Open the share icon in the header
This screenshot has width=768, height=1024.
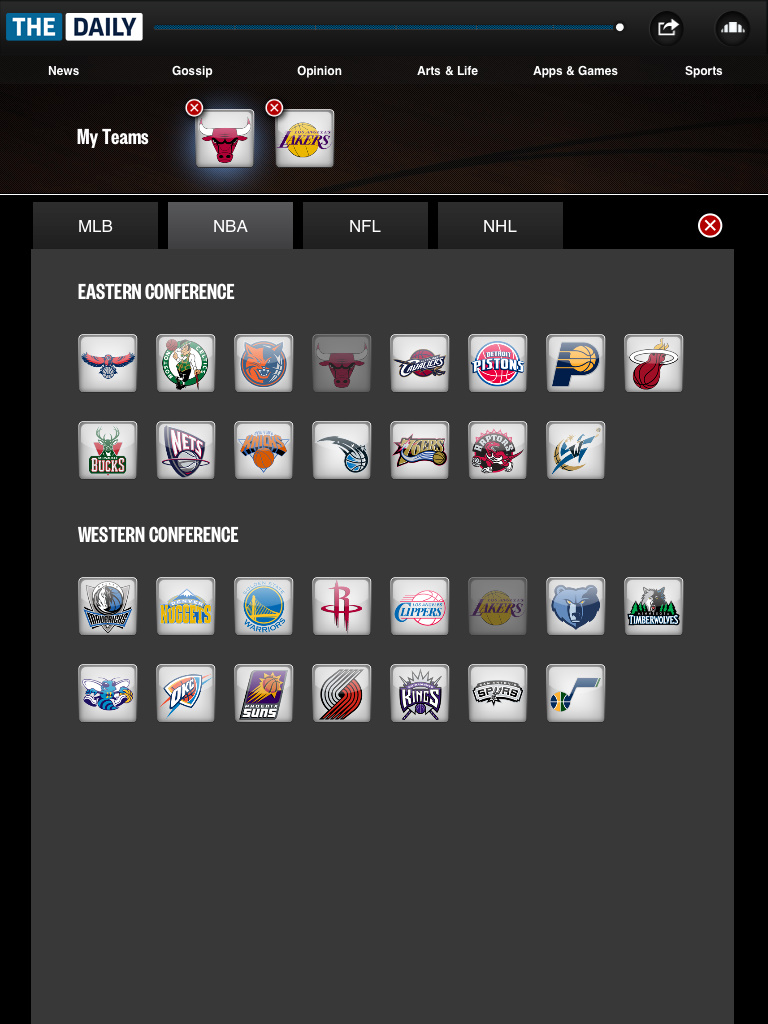coord(667,27)
